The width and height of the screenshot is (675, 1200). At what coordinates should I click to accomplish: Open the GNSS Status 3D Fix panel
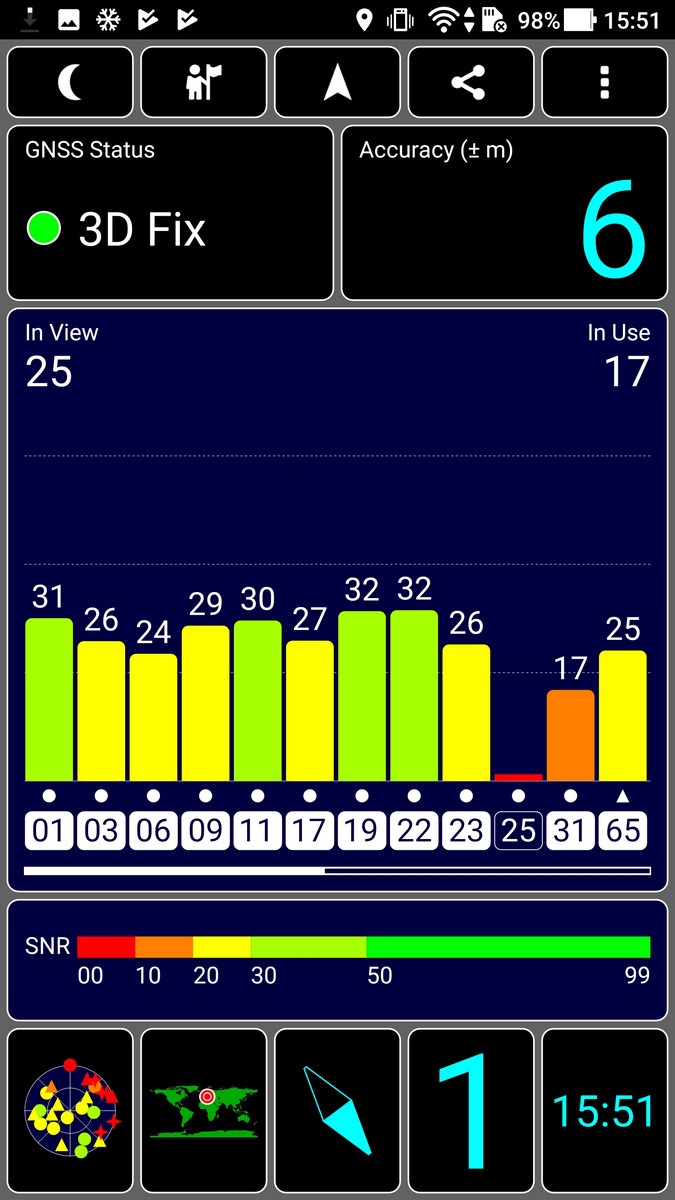click(170, 213)
